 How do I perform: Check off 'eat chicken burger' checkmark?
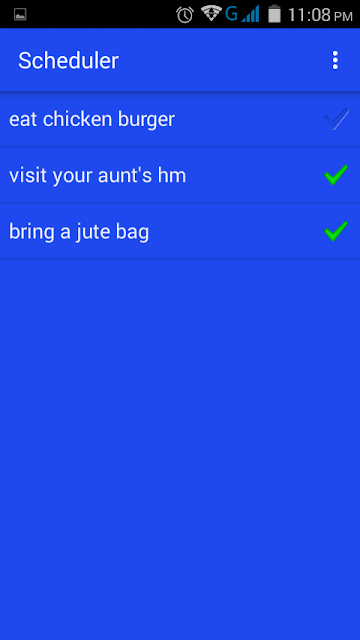(336, 119)
